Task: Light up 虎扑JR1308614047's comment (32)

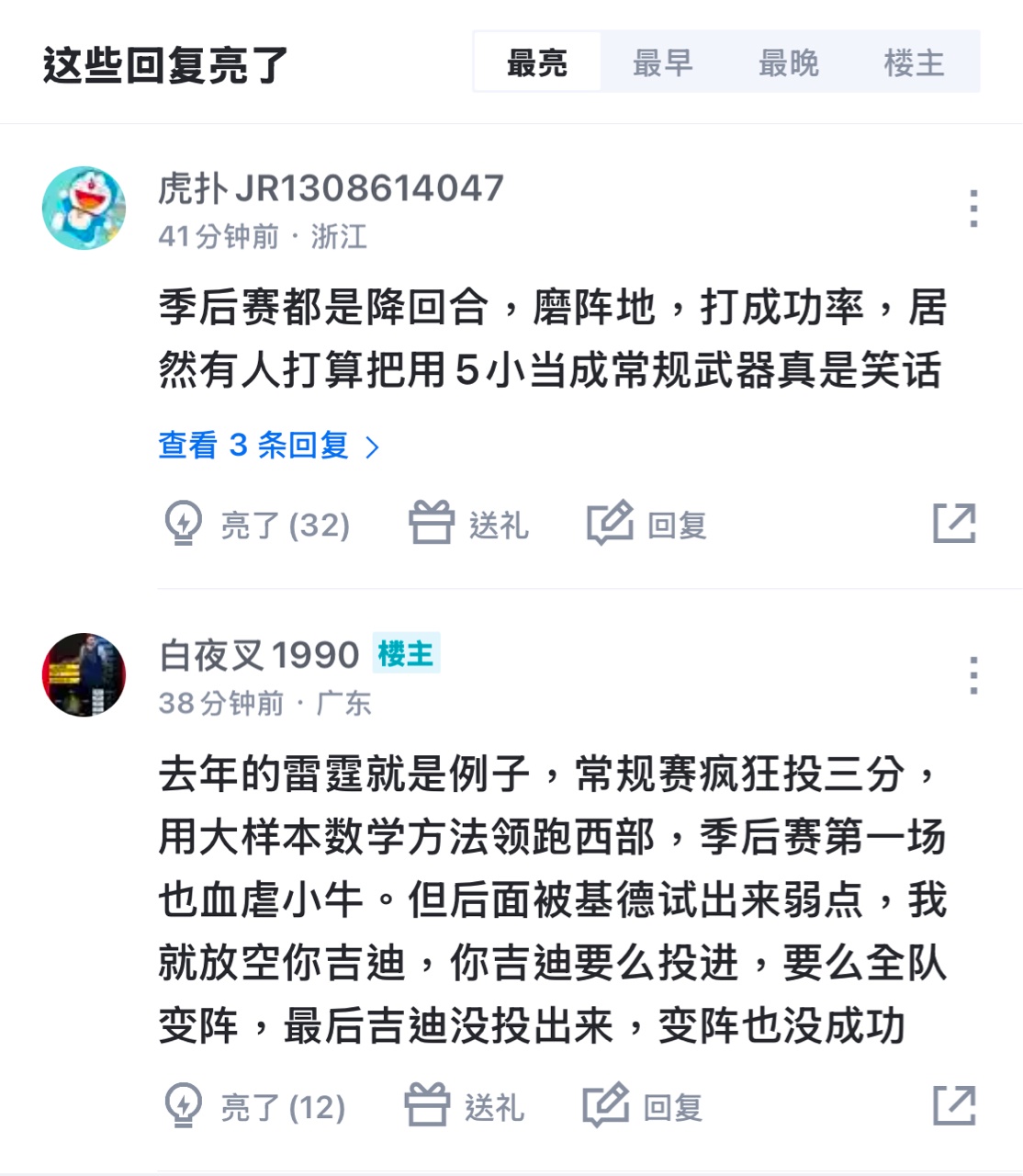Action: 257,524
